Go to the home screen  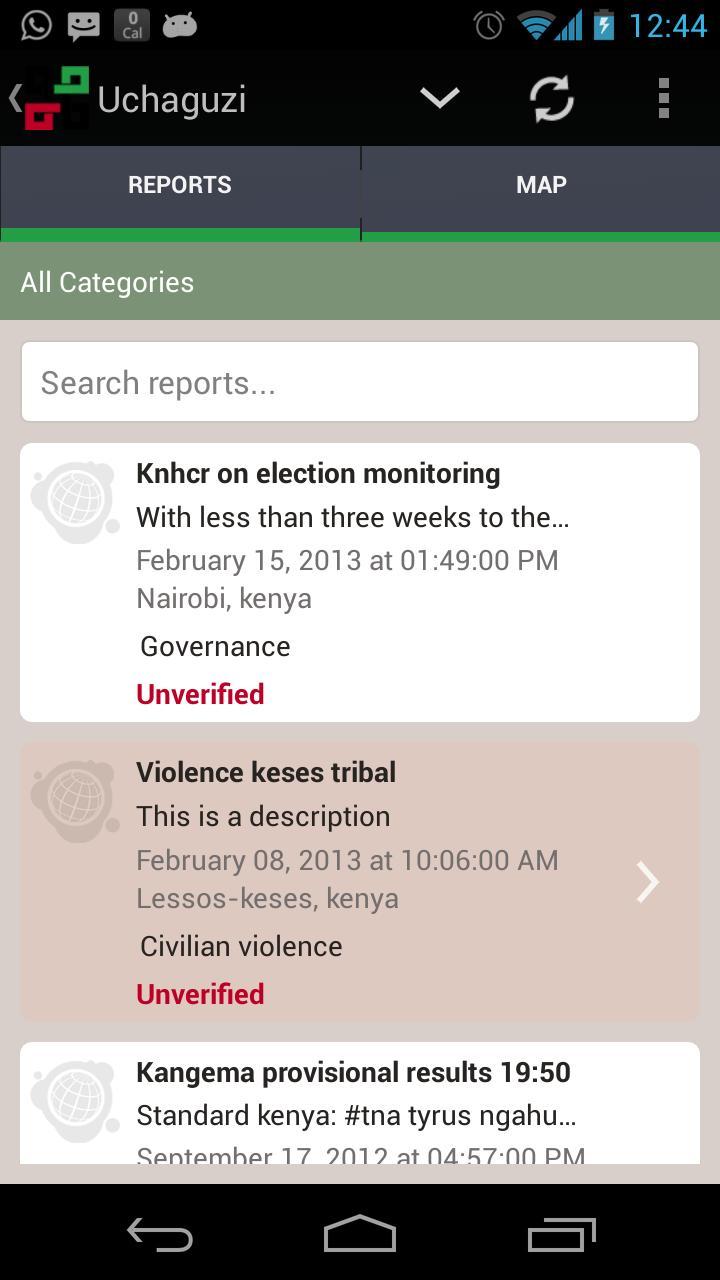(360, 1235)
